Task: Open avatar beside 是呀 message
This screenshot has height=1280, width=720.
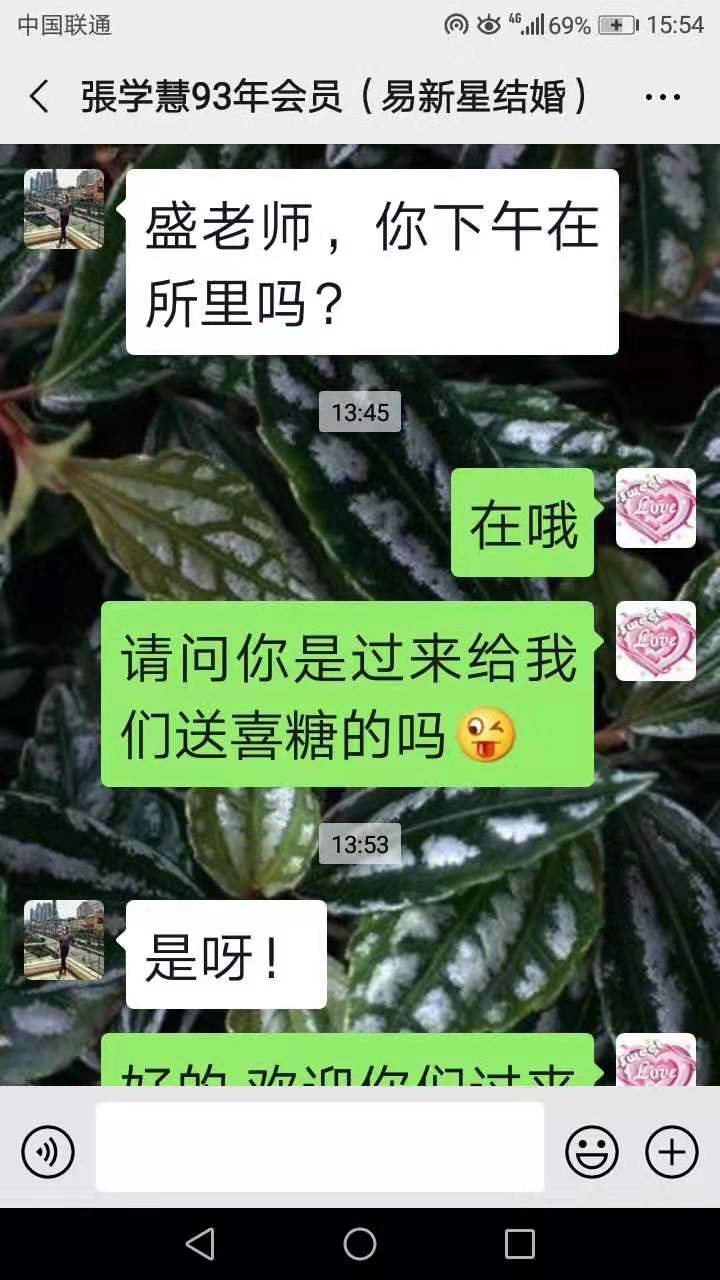Action: (64, 939)
